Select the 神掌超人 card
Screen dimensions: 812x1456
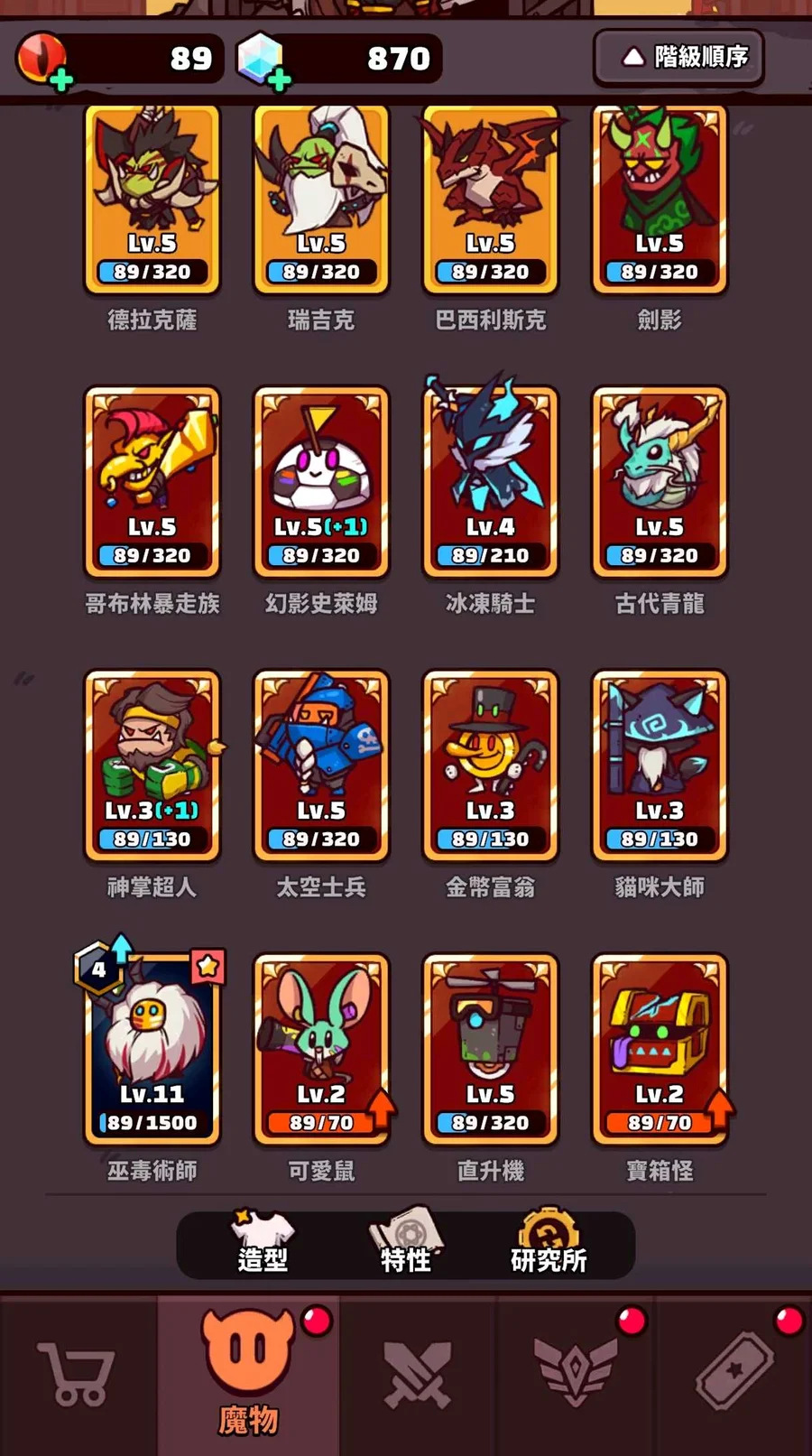coord(152,765)
